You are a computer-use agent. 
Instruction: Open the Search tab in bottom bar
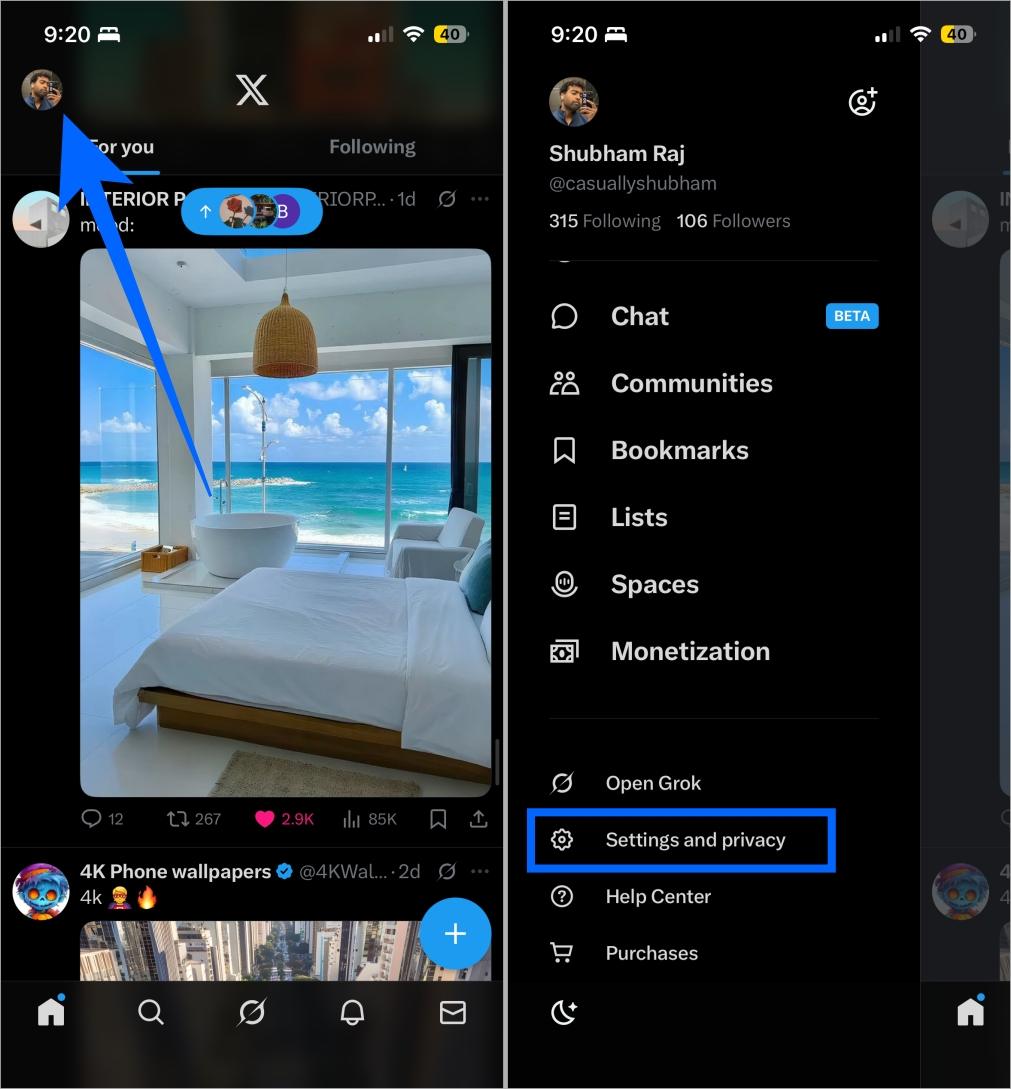point(151,1013)
